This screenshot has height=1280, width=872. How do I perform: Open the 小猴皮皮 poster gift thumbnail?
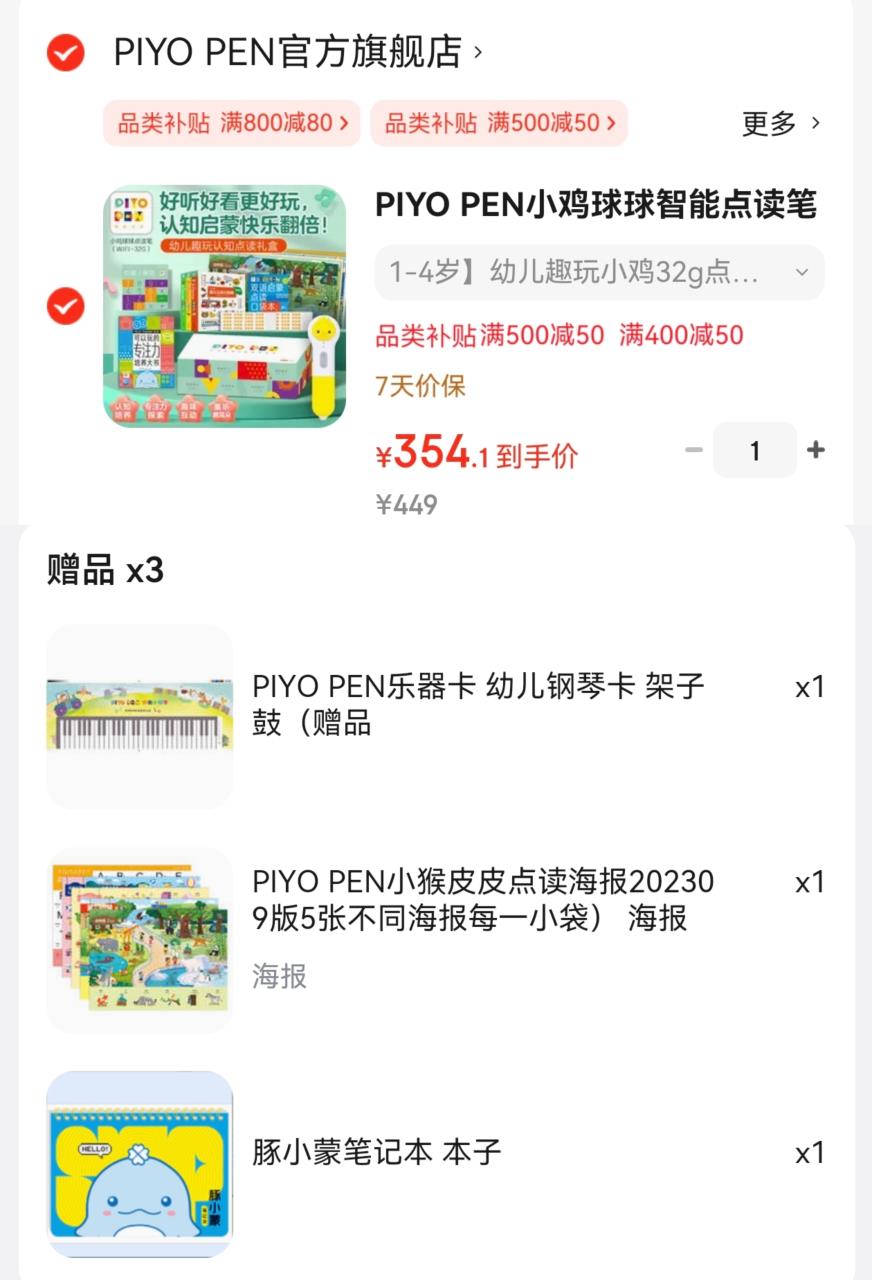coord(139,938)
